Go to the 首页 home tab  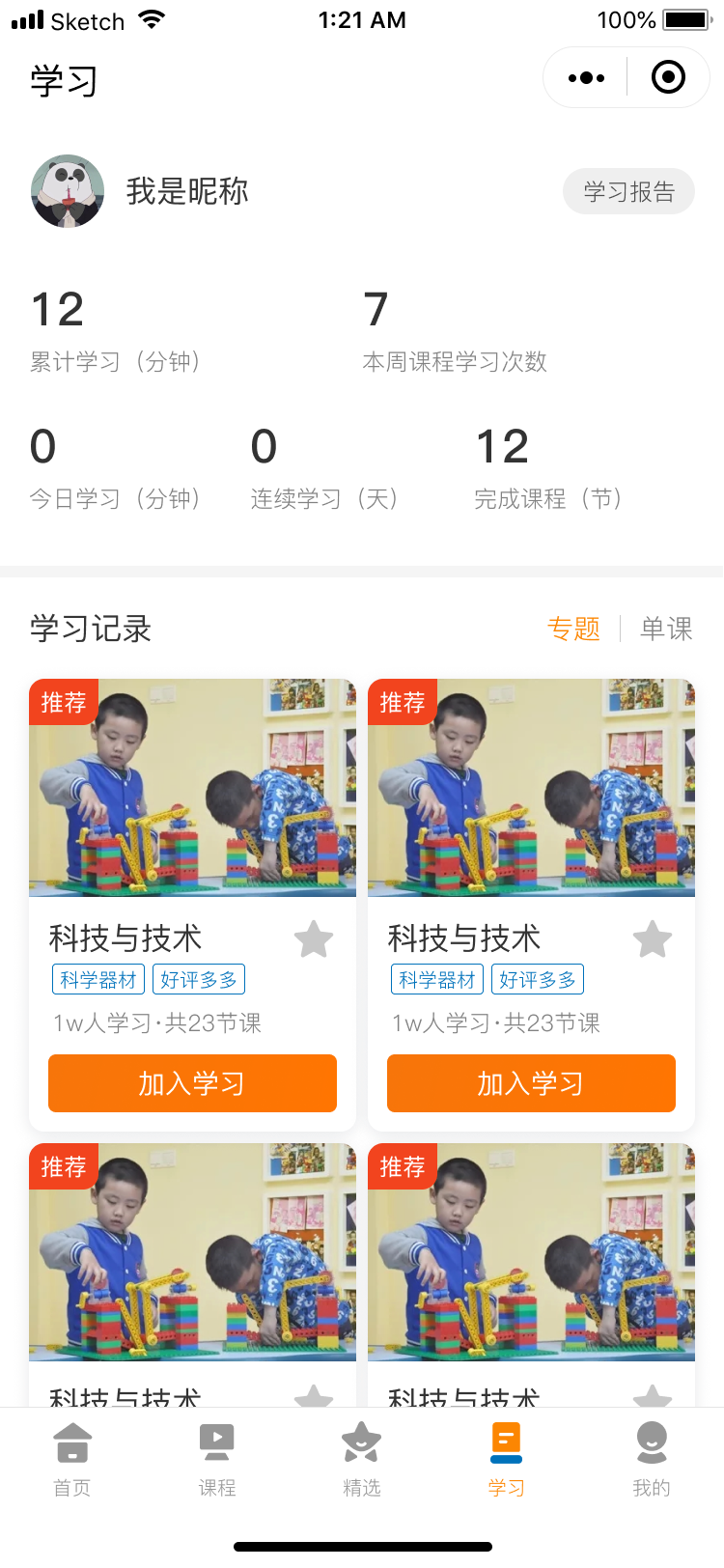pos(72,1458)
